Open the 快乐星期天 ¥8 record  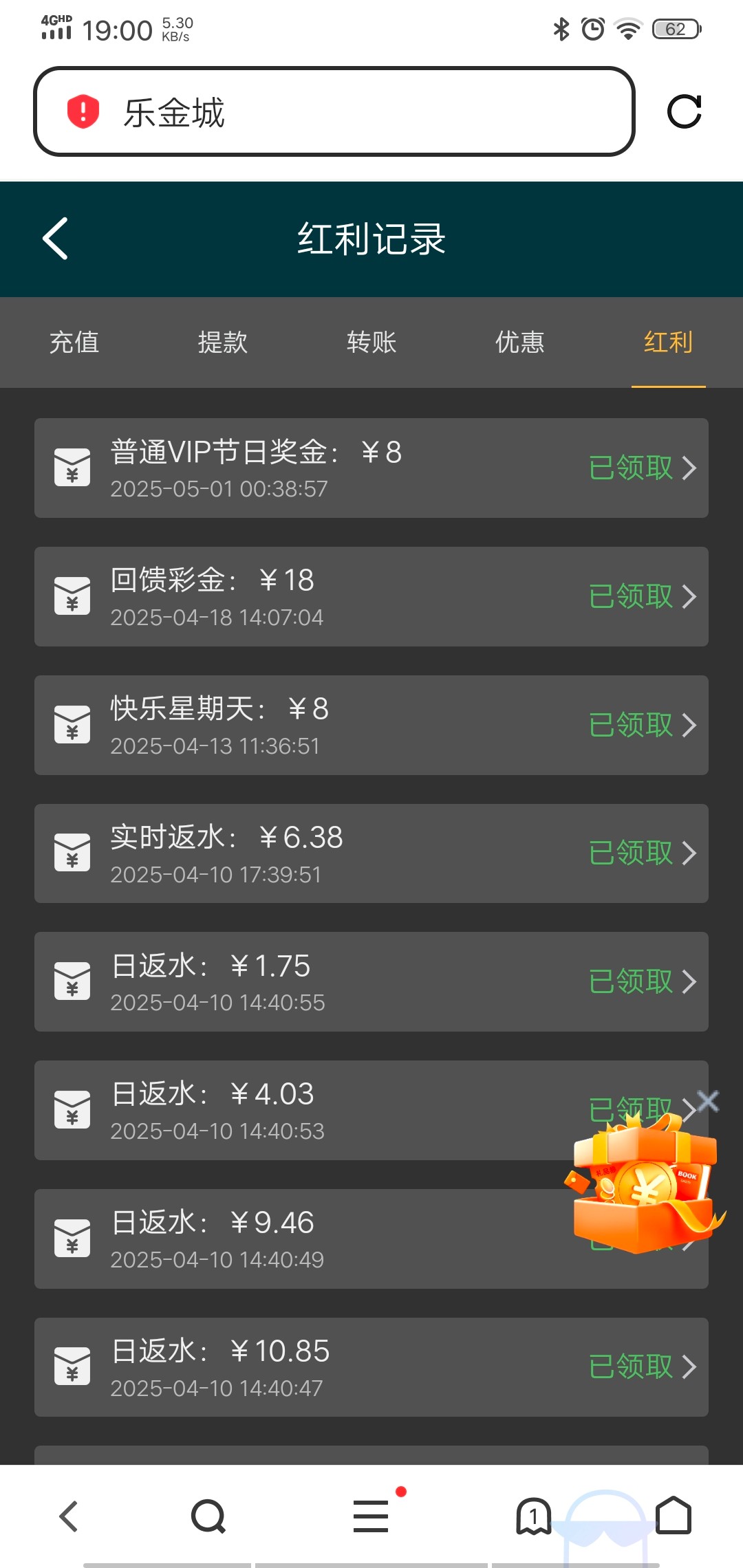coord(371,725)
